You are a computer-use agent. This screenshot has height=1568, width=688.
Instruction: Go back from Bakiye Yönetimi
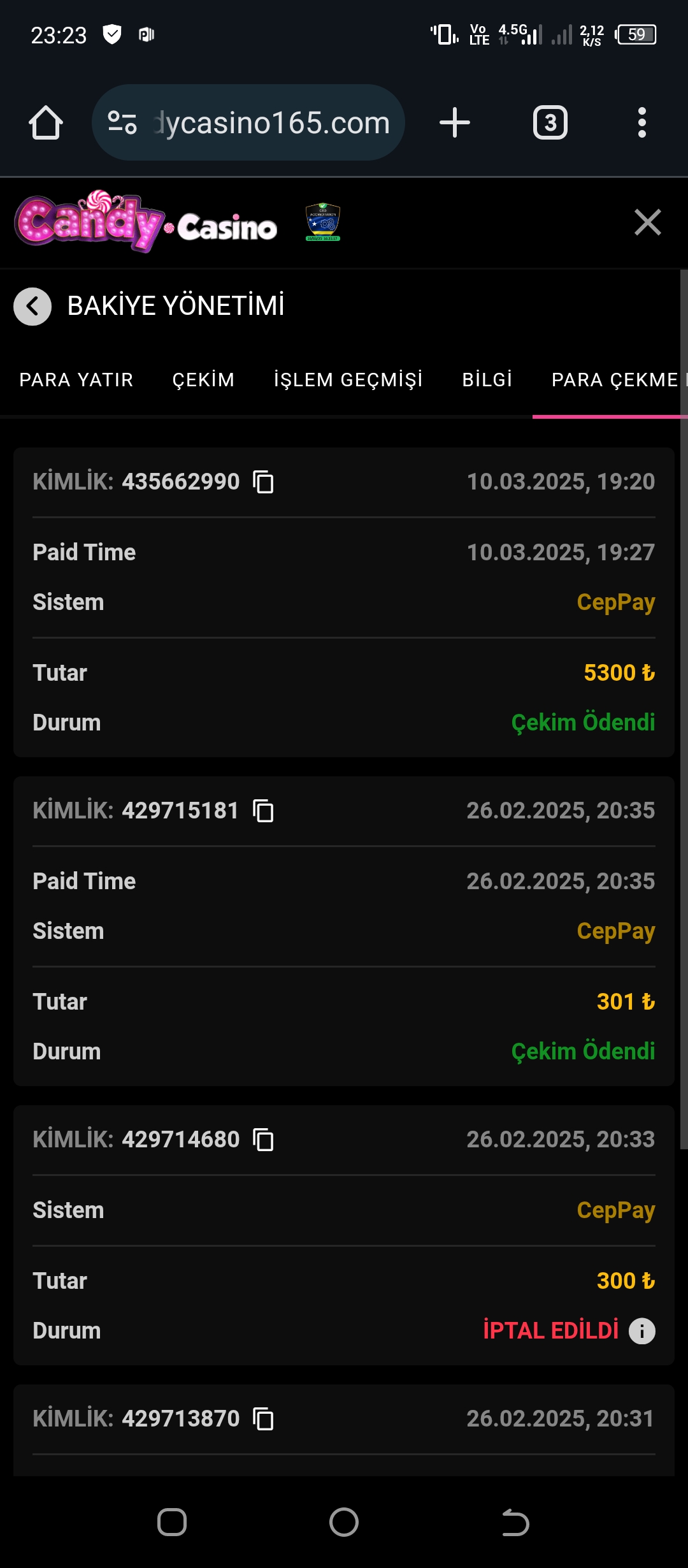tap(32, 307)
